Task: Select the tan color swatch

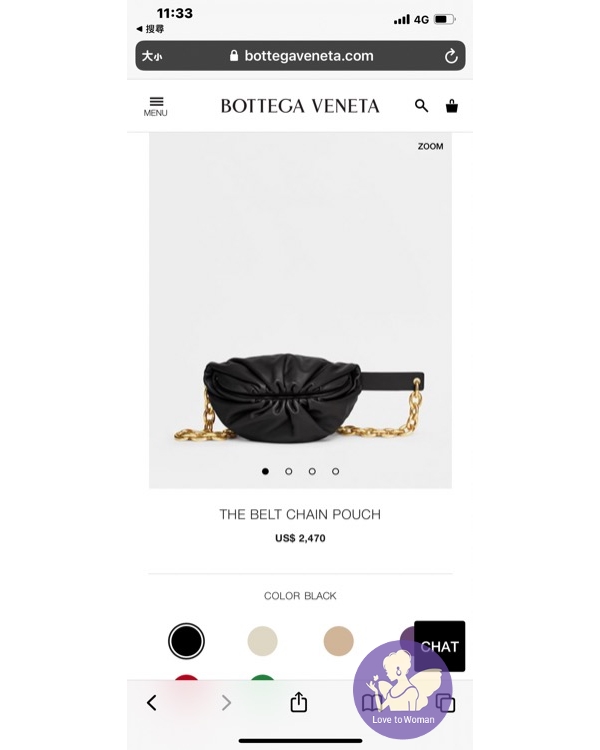Action: pos(339,641)
